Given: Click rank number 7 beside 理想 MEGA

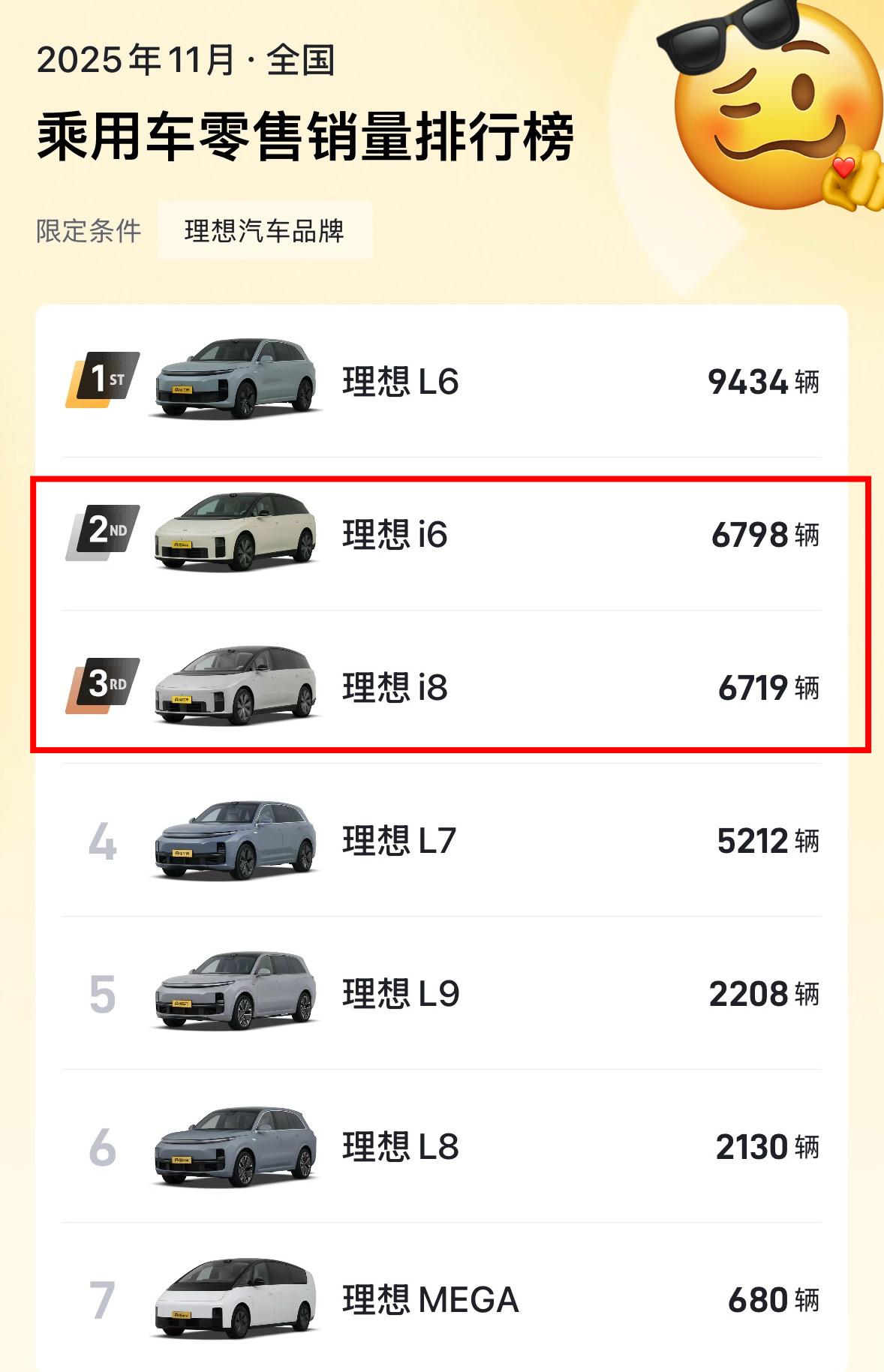Looking at the screenshot, I should click(105, 1297).
